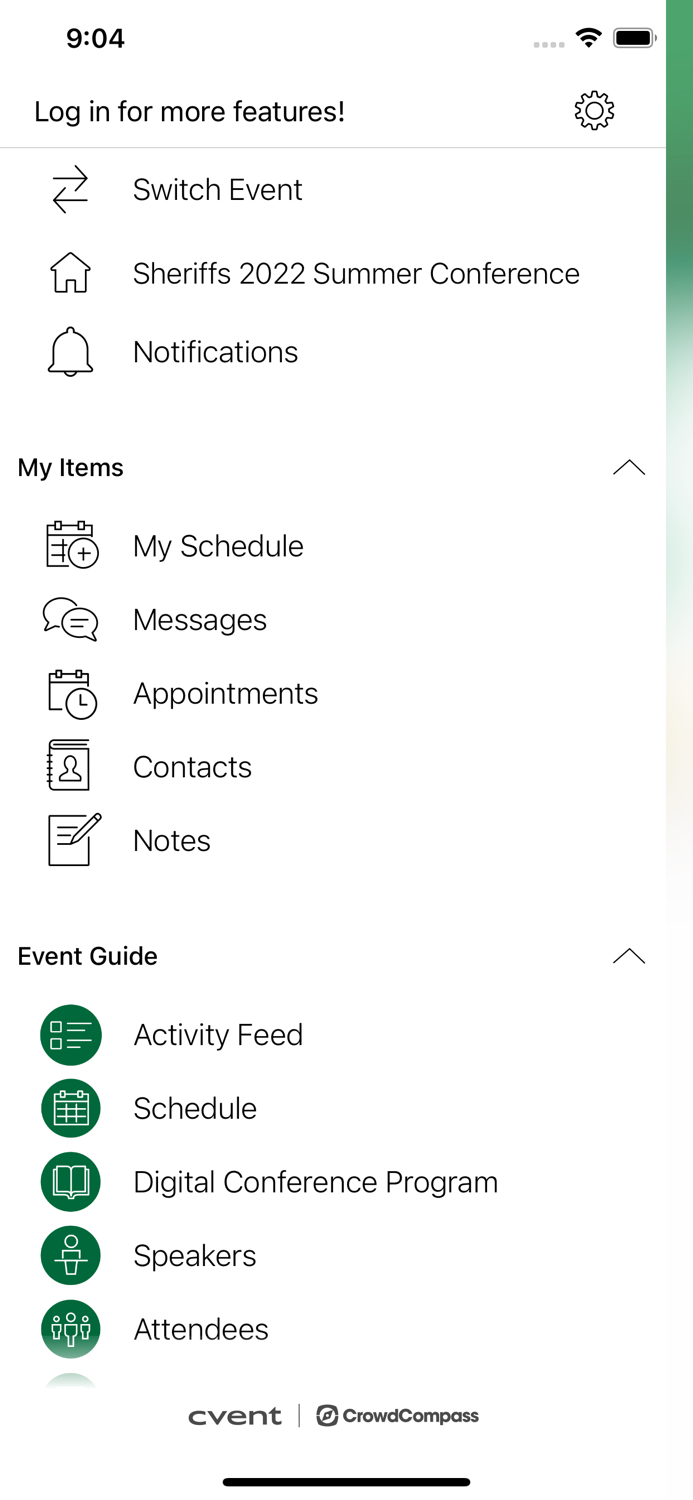Screen dimensions: 693x1500
Task: Tap Log in for more features
Action: [x=189, y=111]
